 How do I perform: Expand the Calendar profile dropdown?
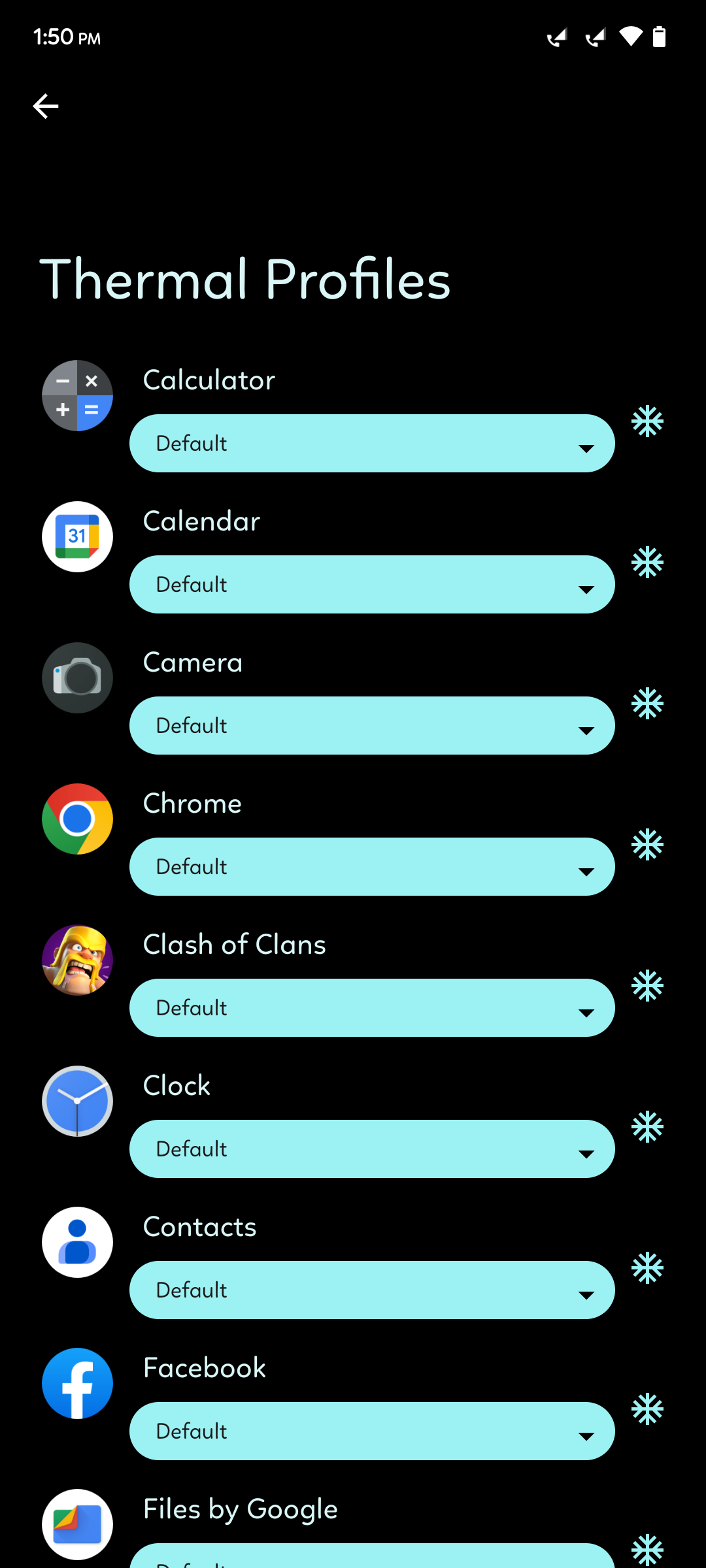(372, 585)
